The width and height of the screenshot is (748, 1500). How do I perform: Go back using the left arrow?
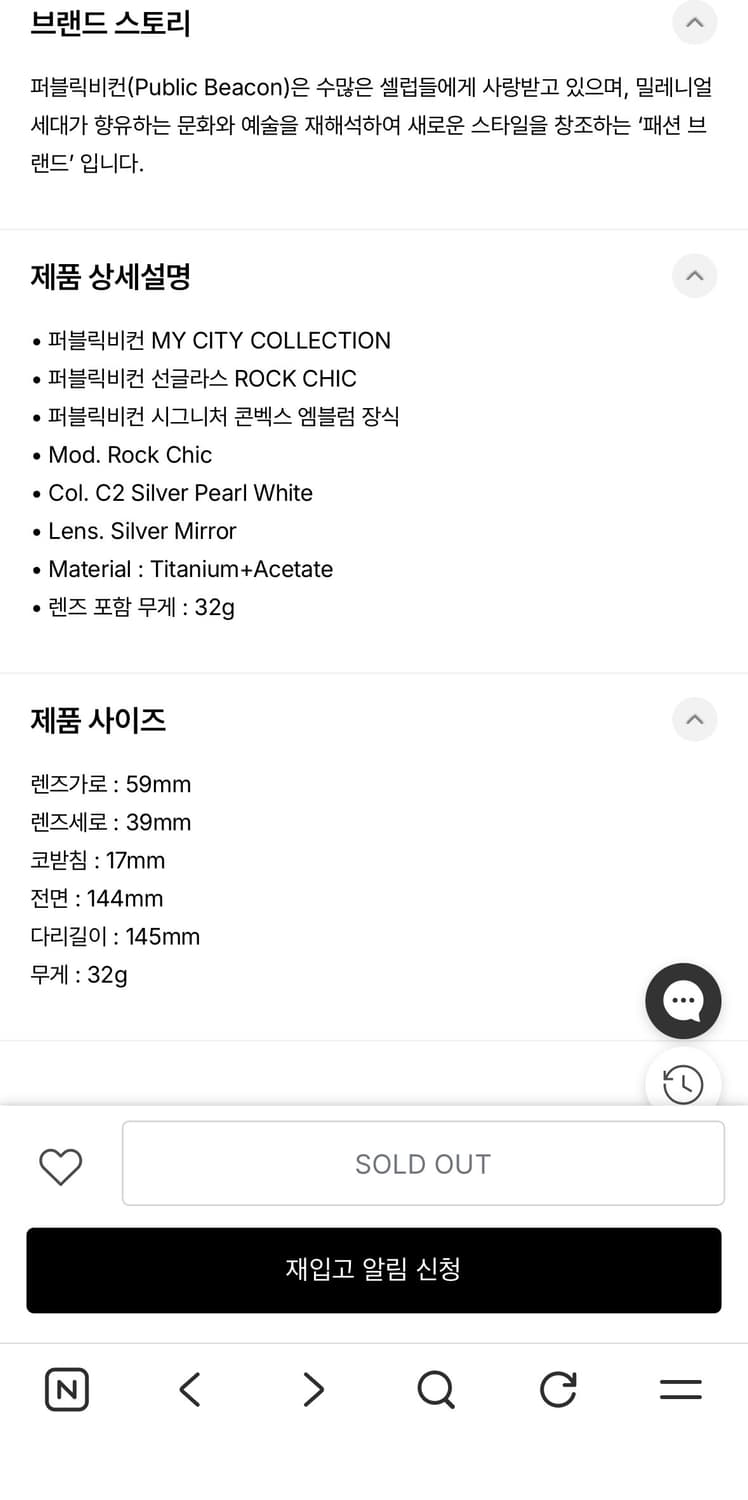[189, 1389]
